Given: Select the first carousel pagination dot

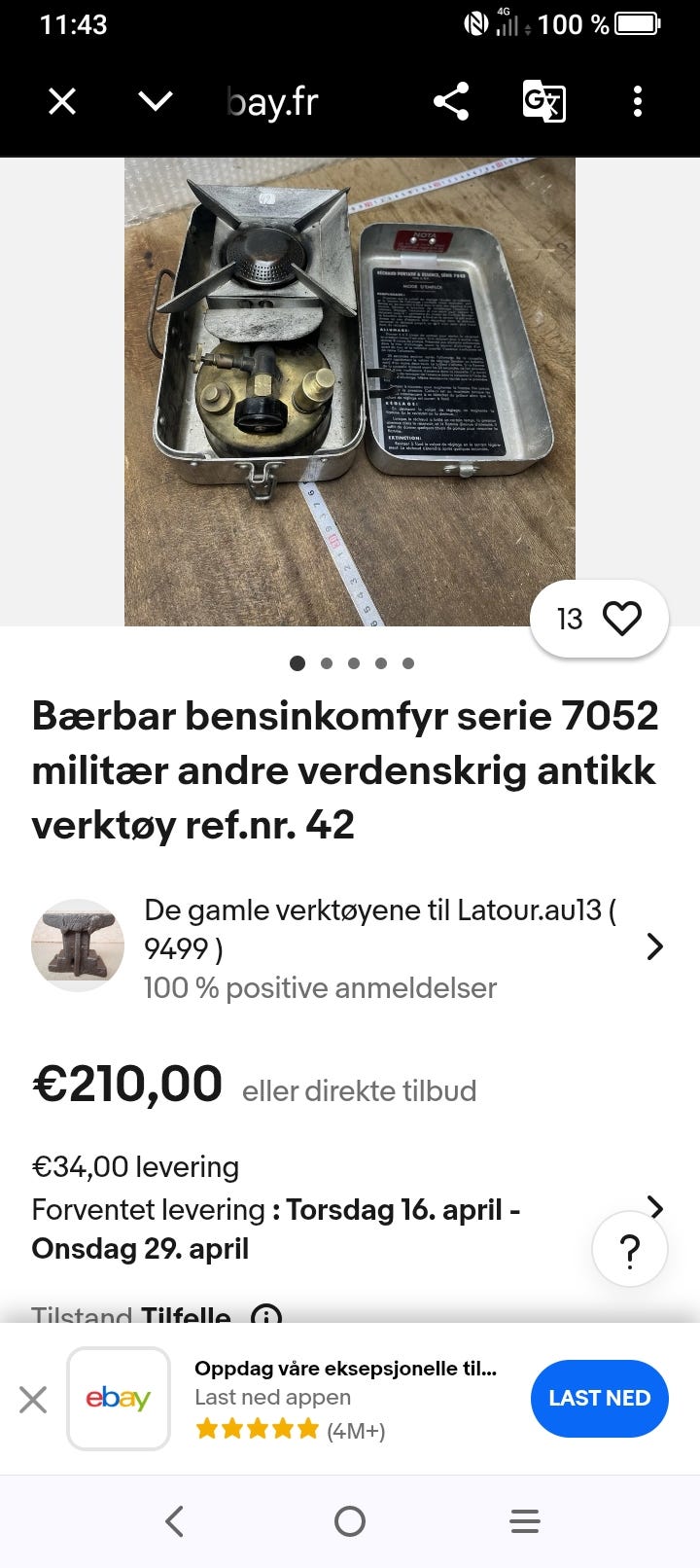Looking at the screenshot, I should 297,662.
